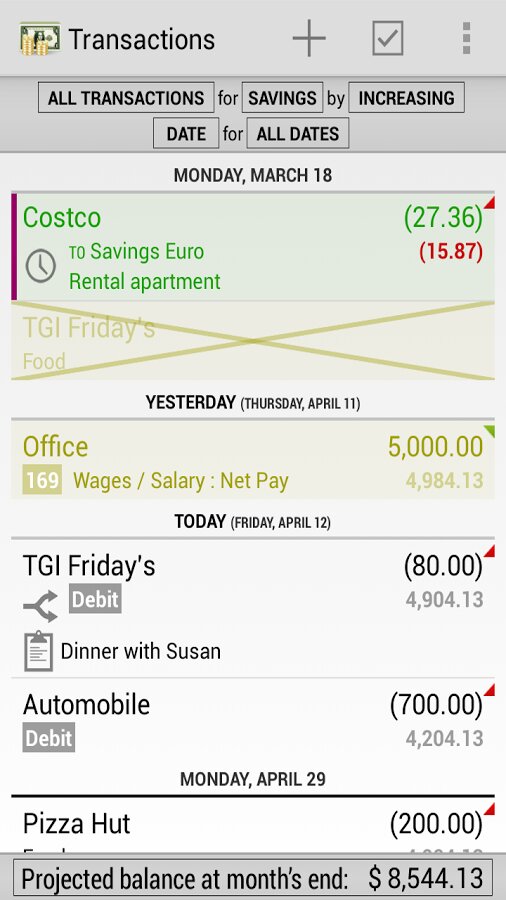506x900 pixels.
Task: Choose the DATE sort field
Action: [186, 134]
